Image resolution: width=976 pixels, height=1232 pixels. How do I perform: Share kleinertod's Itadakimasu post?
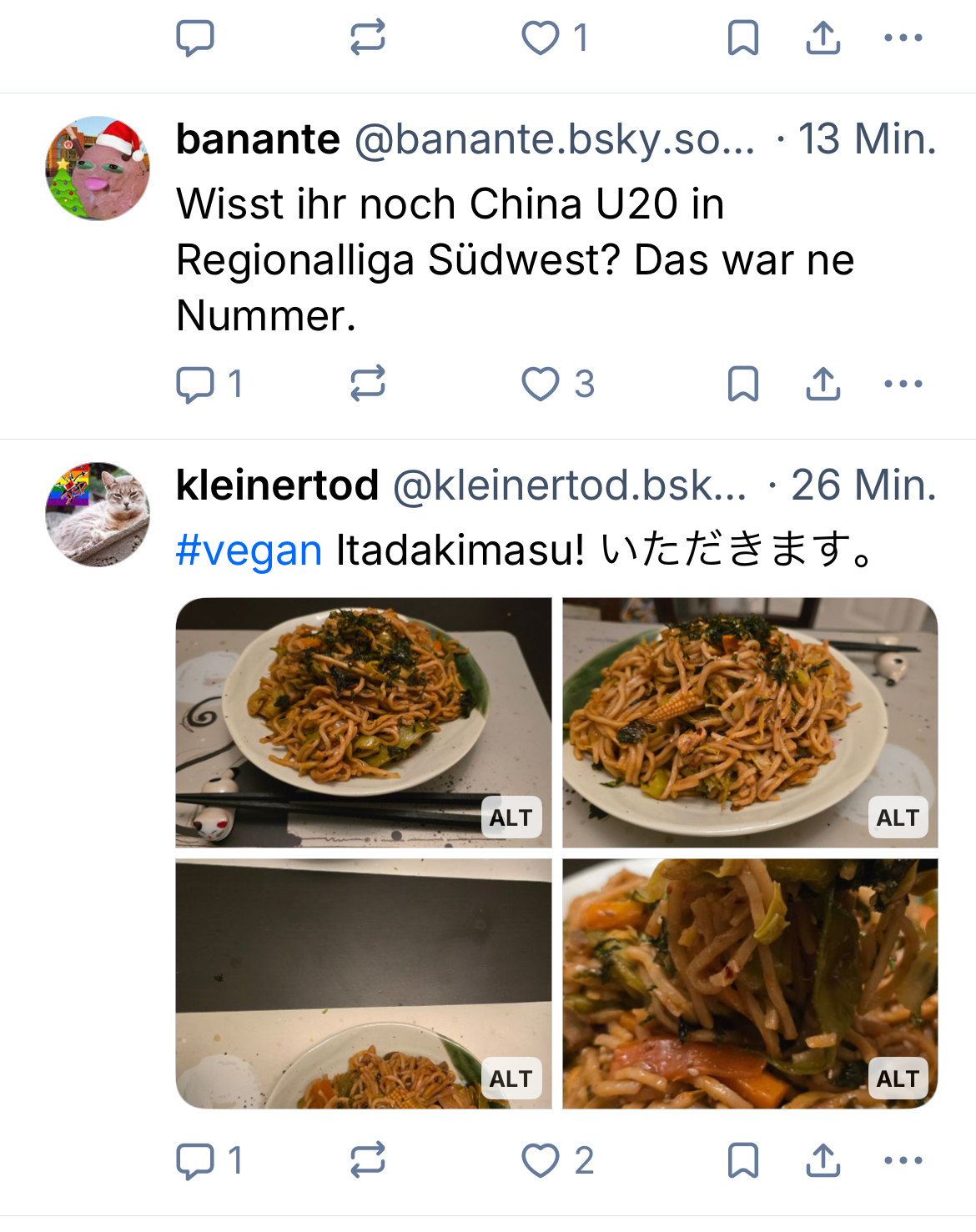tap(823, 1160)
